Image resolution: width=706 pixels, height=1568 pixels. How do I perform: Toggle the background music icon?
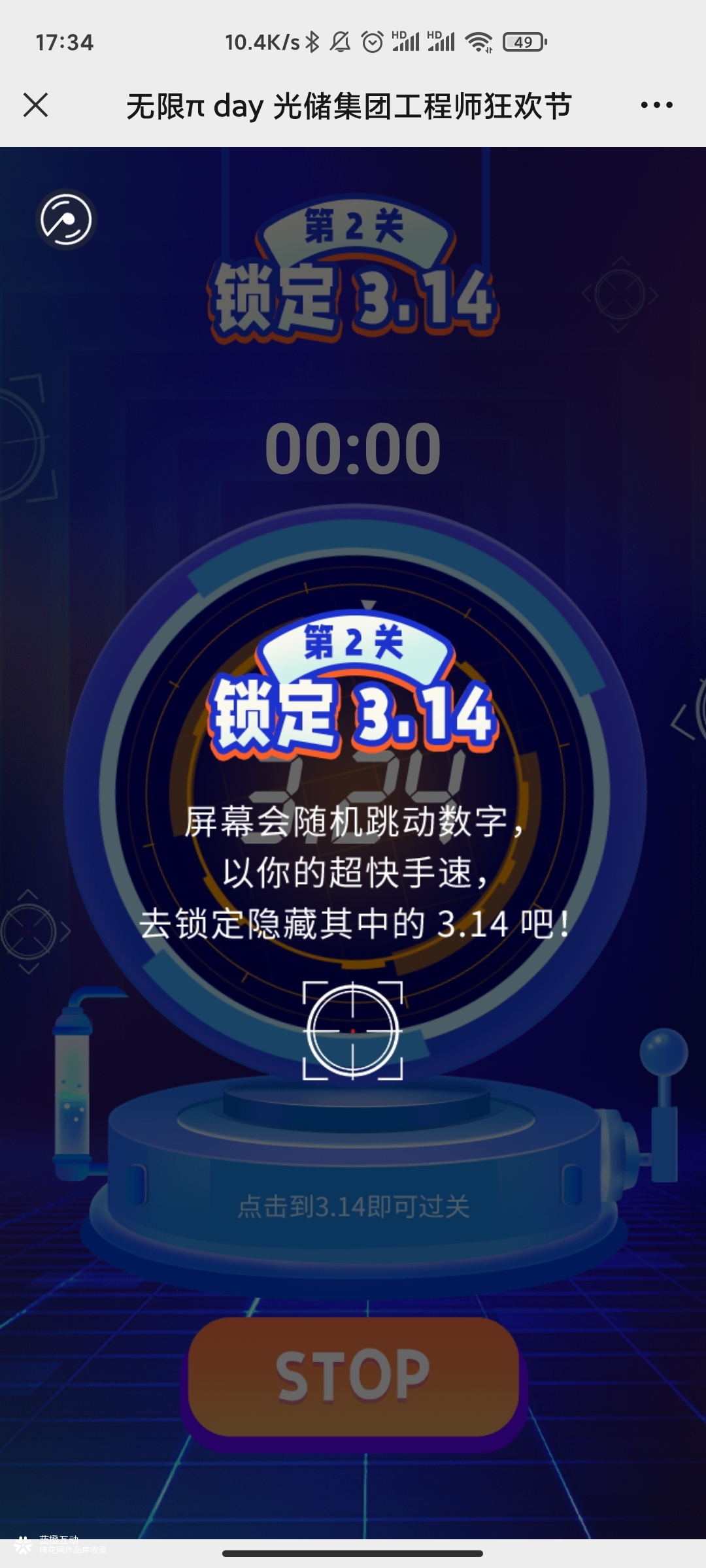[x=65, y=220]
